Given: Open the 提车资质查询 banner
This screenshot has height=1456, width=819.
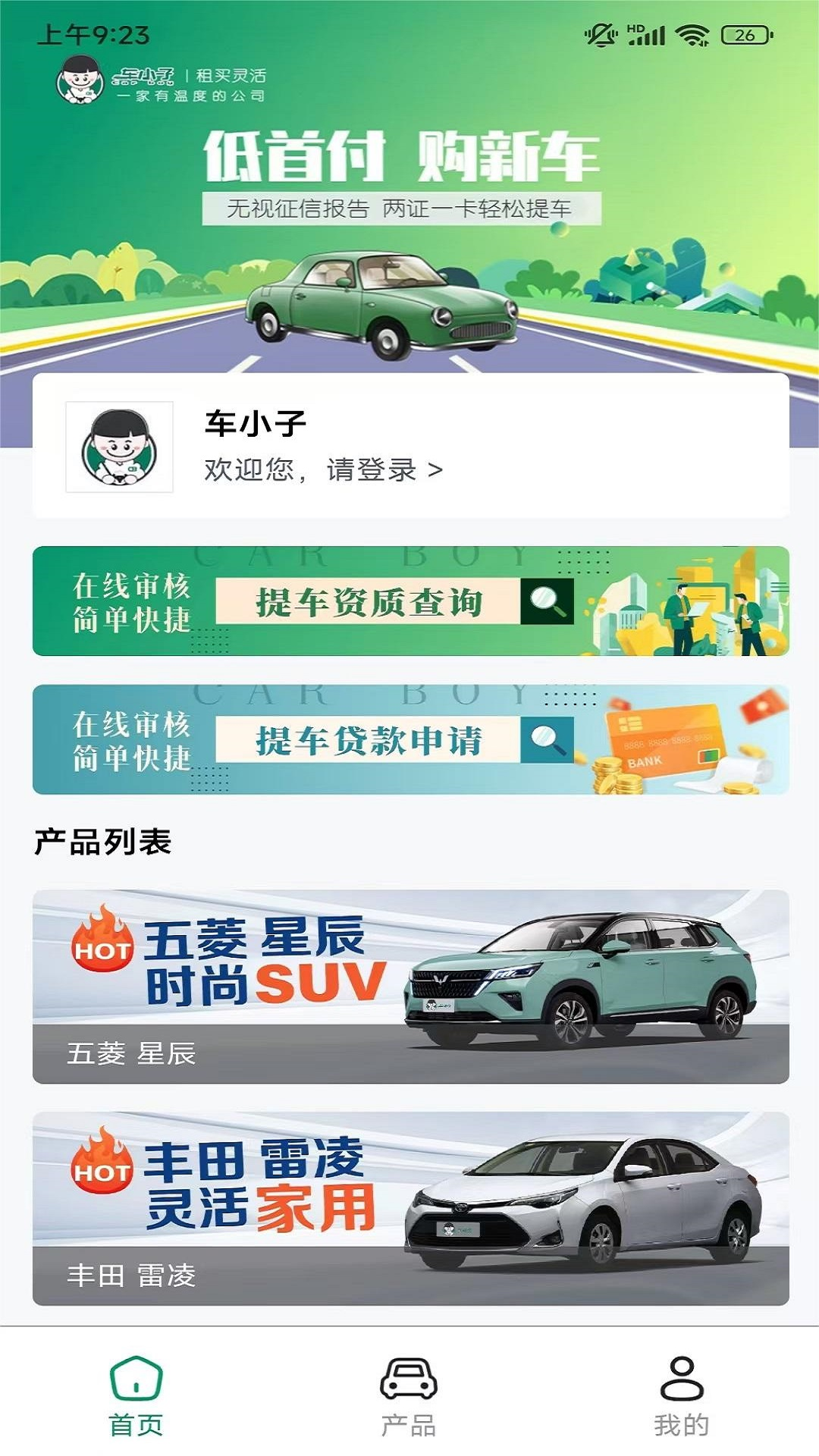Looking at the screenshot, I should [410, 601].
